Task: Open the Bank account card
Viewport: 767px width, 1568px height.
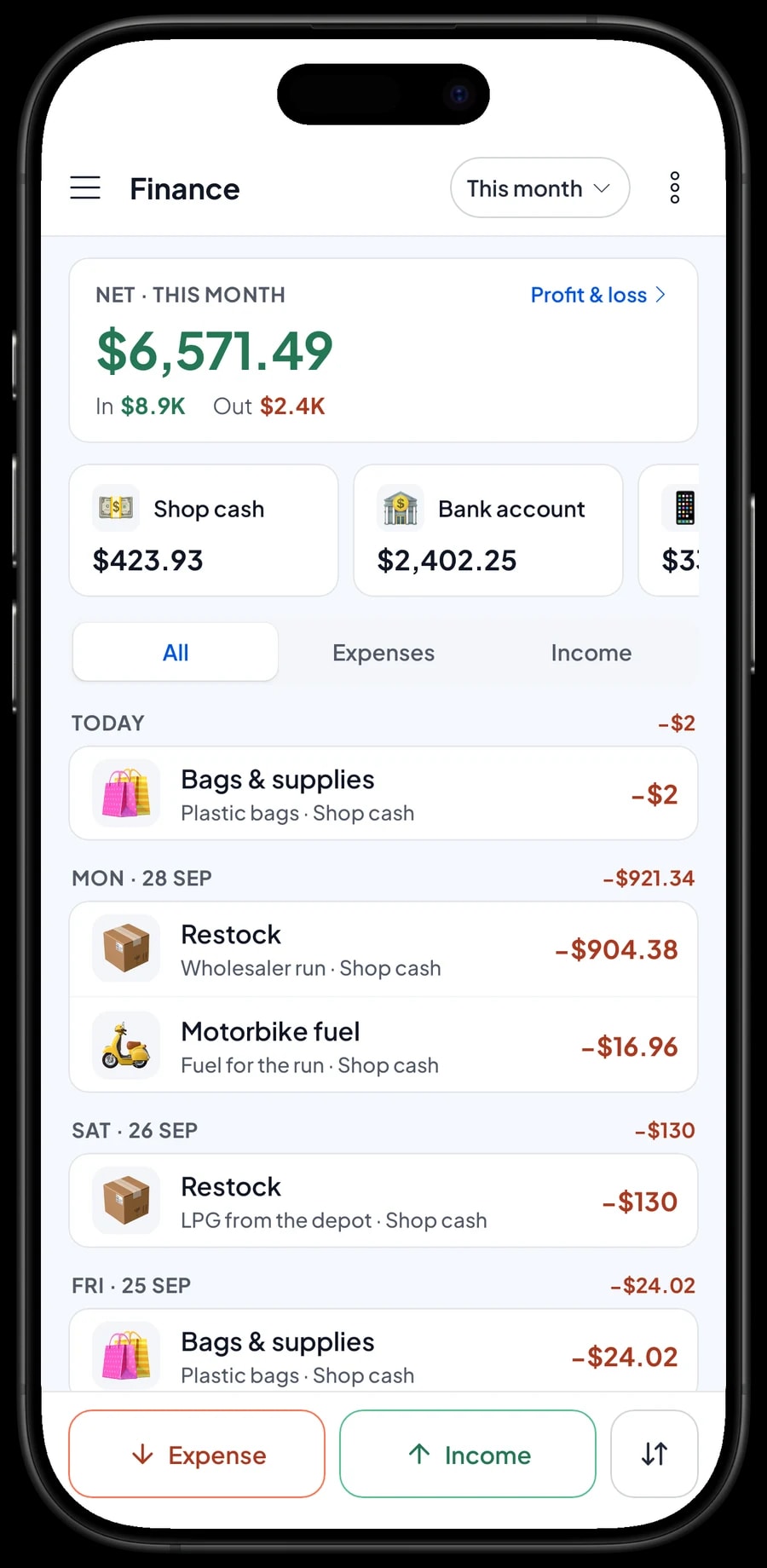Action: pos(488,530)
